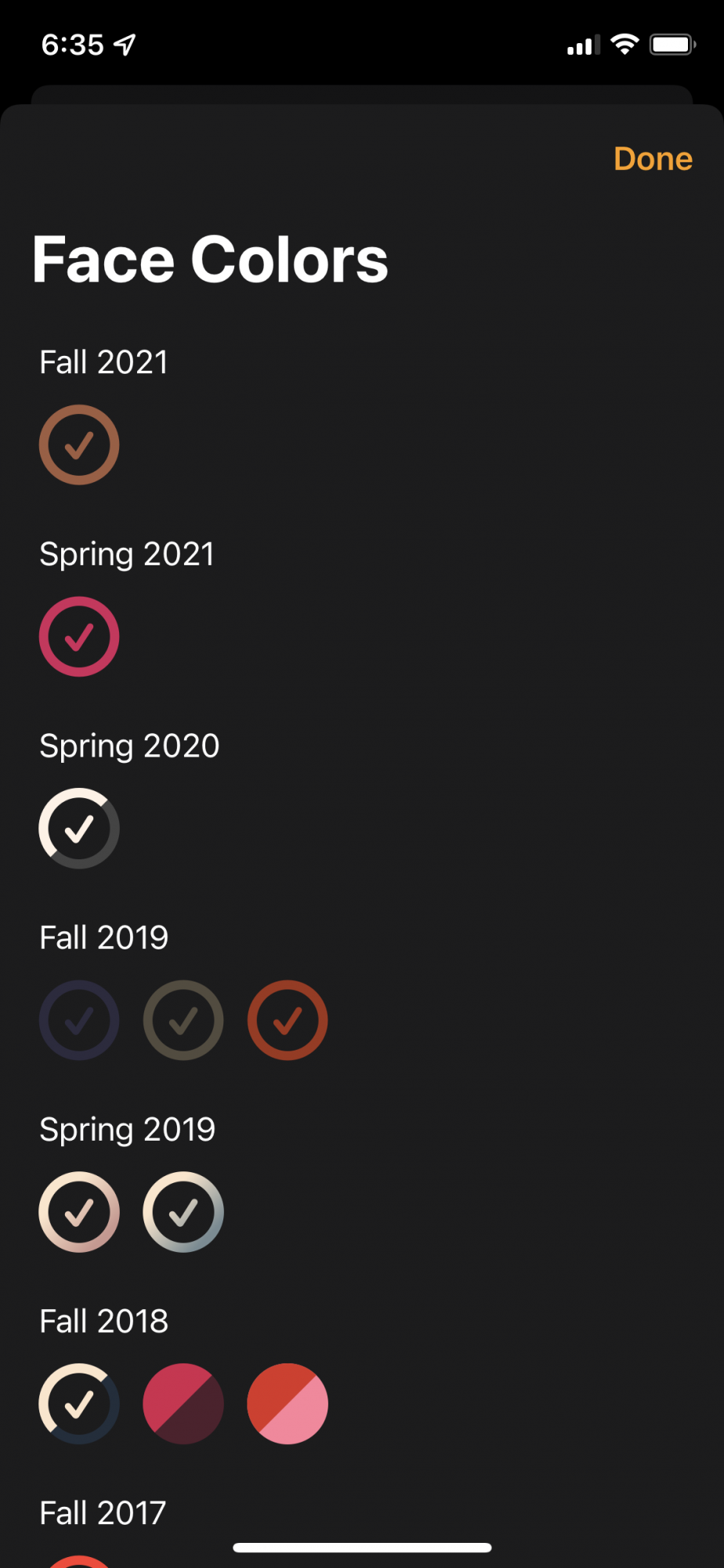Tap Done to close Face Colors
Screen dimensions: 724x1568
(x=653, y=159)
